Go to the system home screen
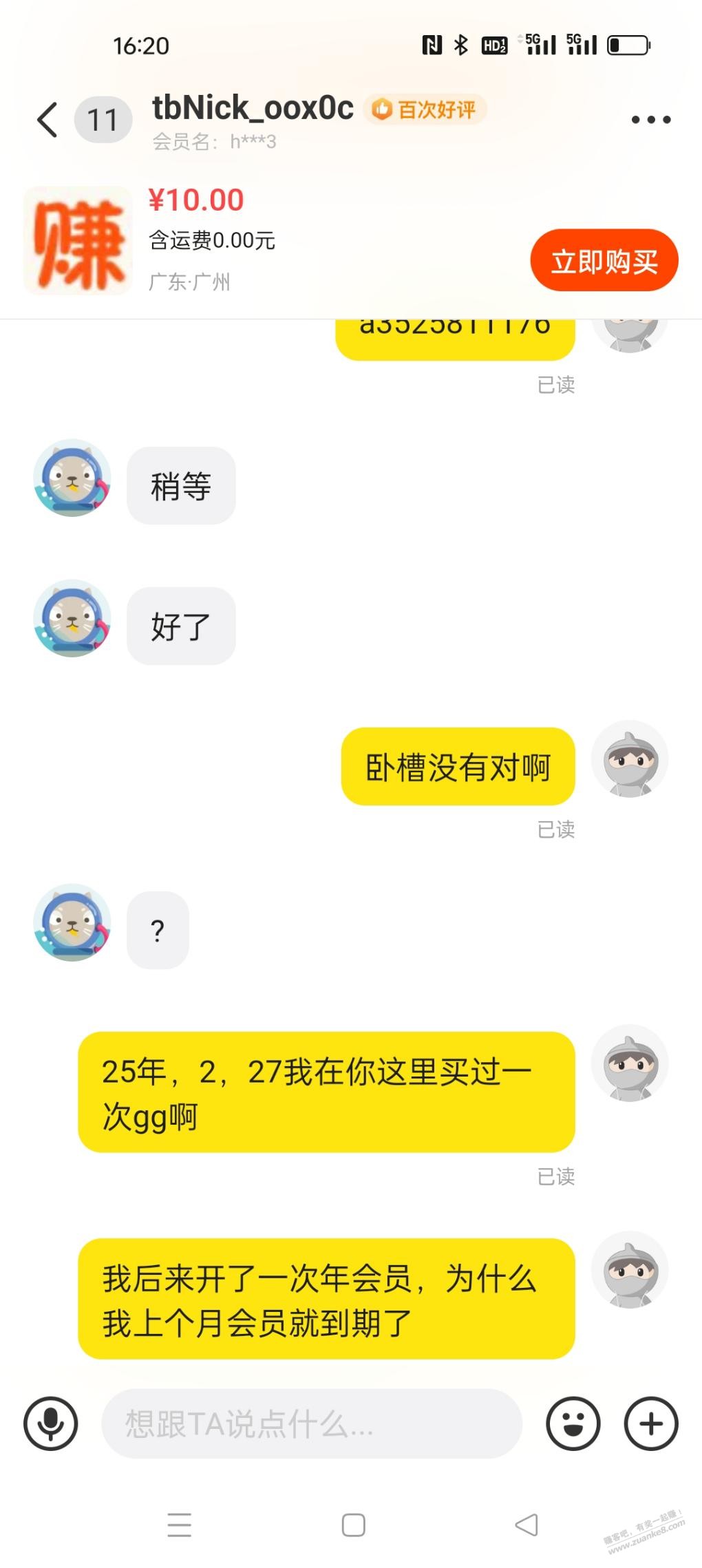 [353, 1525]
